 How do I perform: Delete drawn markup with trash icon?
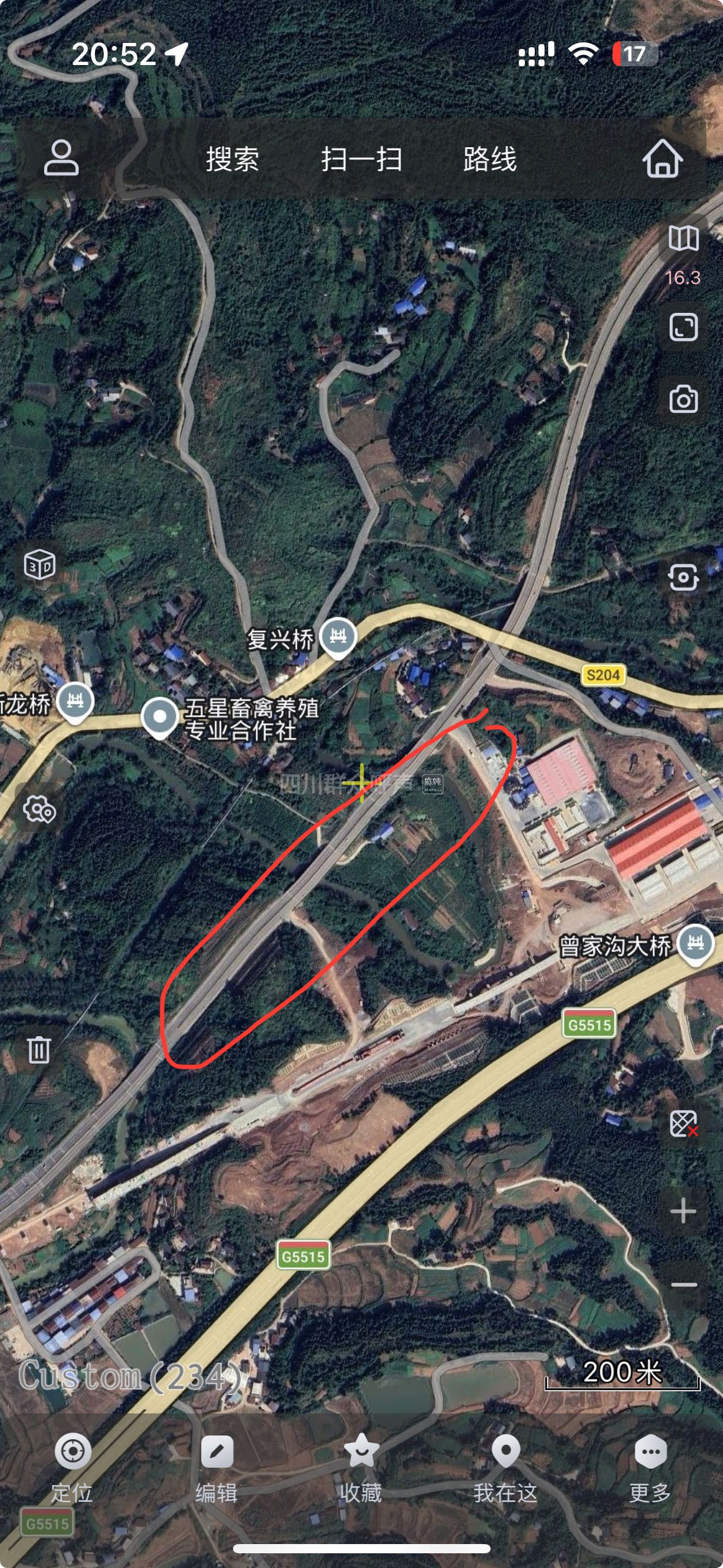coord(39,1049)
